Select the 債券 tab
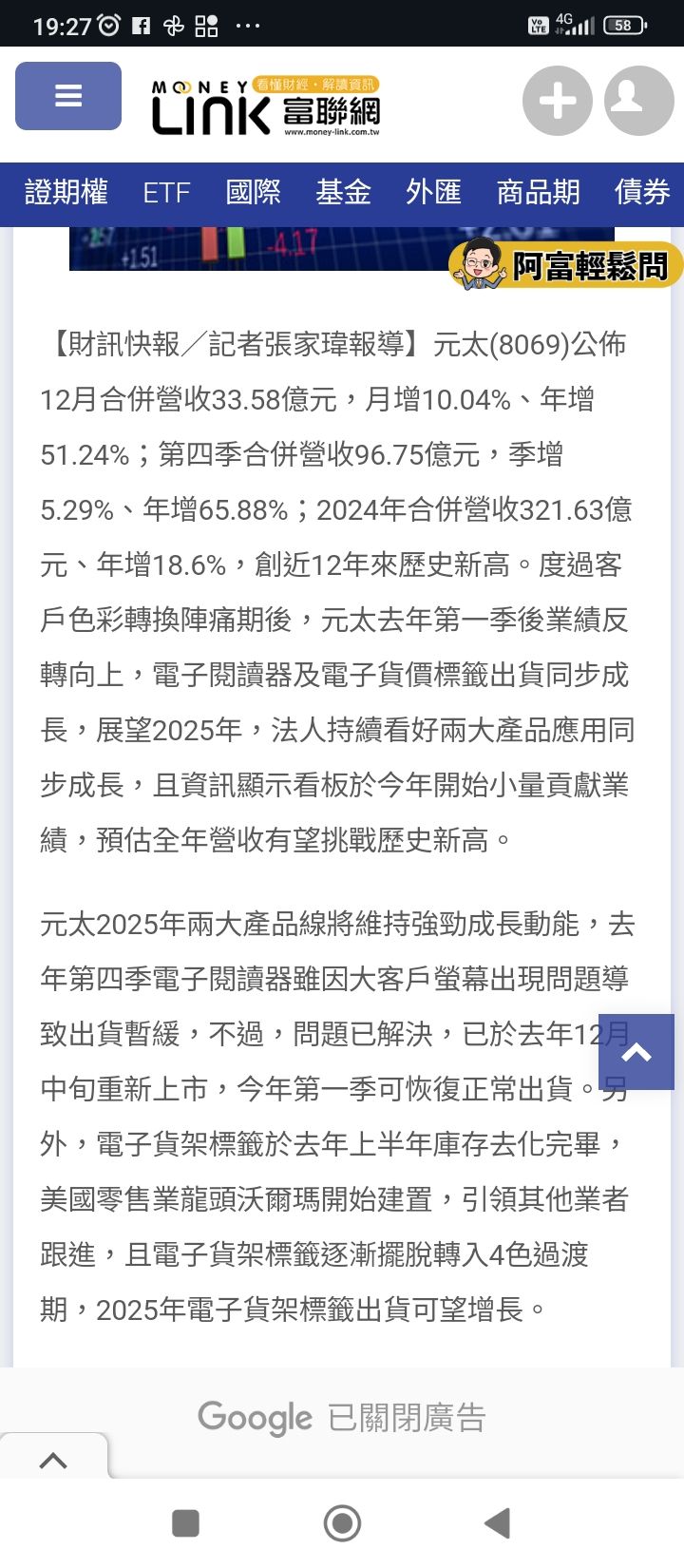Viewport: 684px width, 1568px height. point(642,192)
